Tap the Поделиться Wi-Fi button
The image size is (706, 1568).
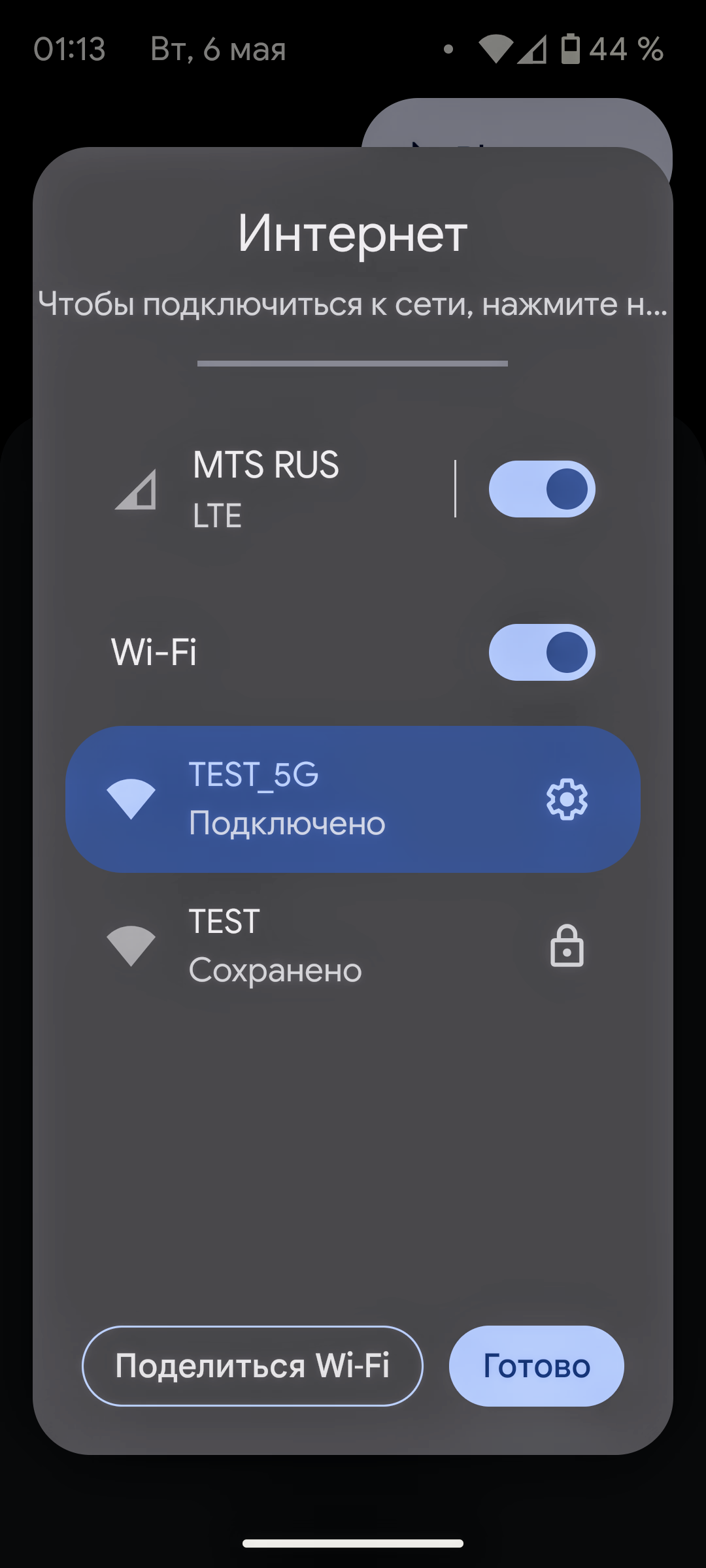click(x=252, y=1365)
